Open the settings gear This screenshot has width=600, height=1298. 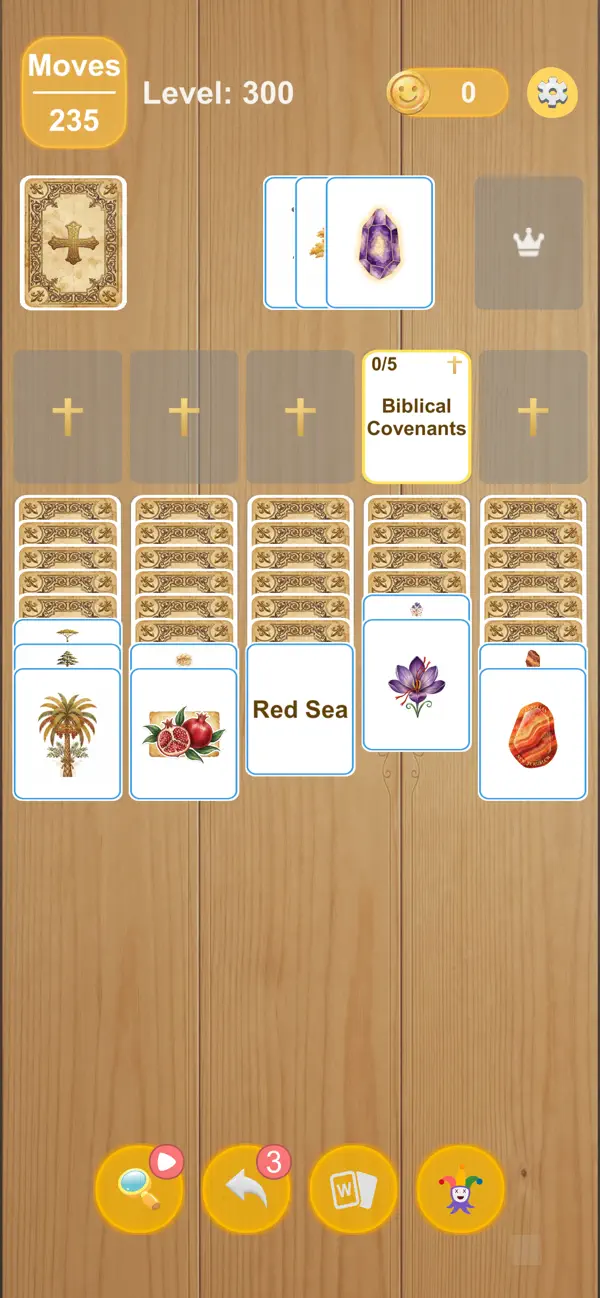[x=552, y=93]
